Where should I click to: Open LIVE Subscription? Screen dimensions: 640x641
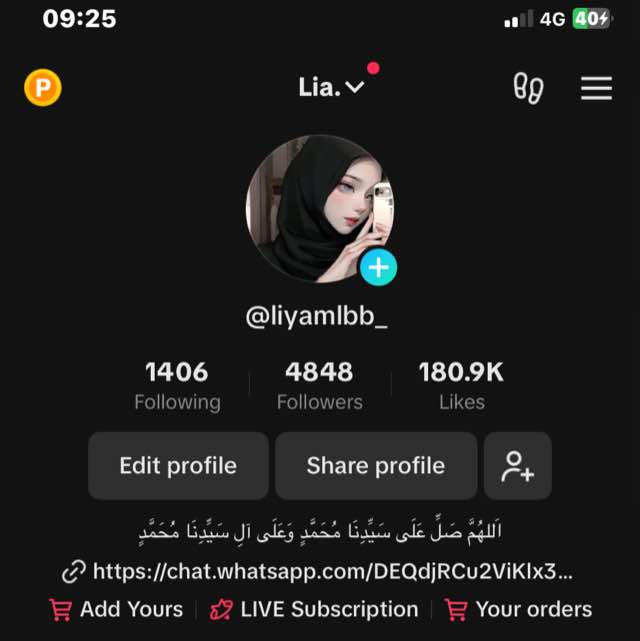pos(314,609)
